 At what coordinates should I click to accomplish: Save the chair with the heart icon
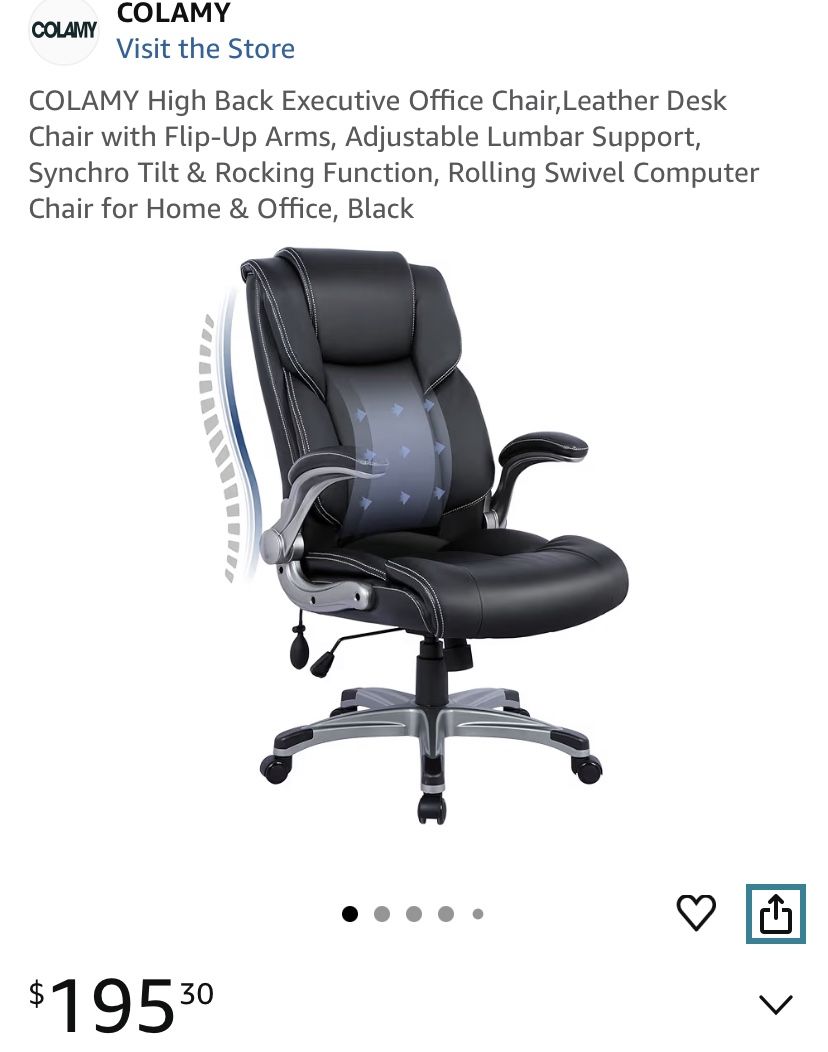coord(696,913)
